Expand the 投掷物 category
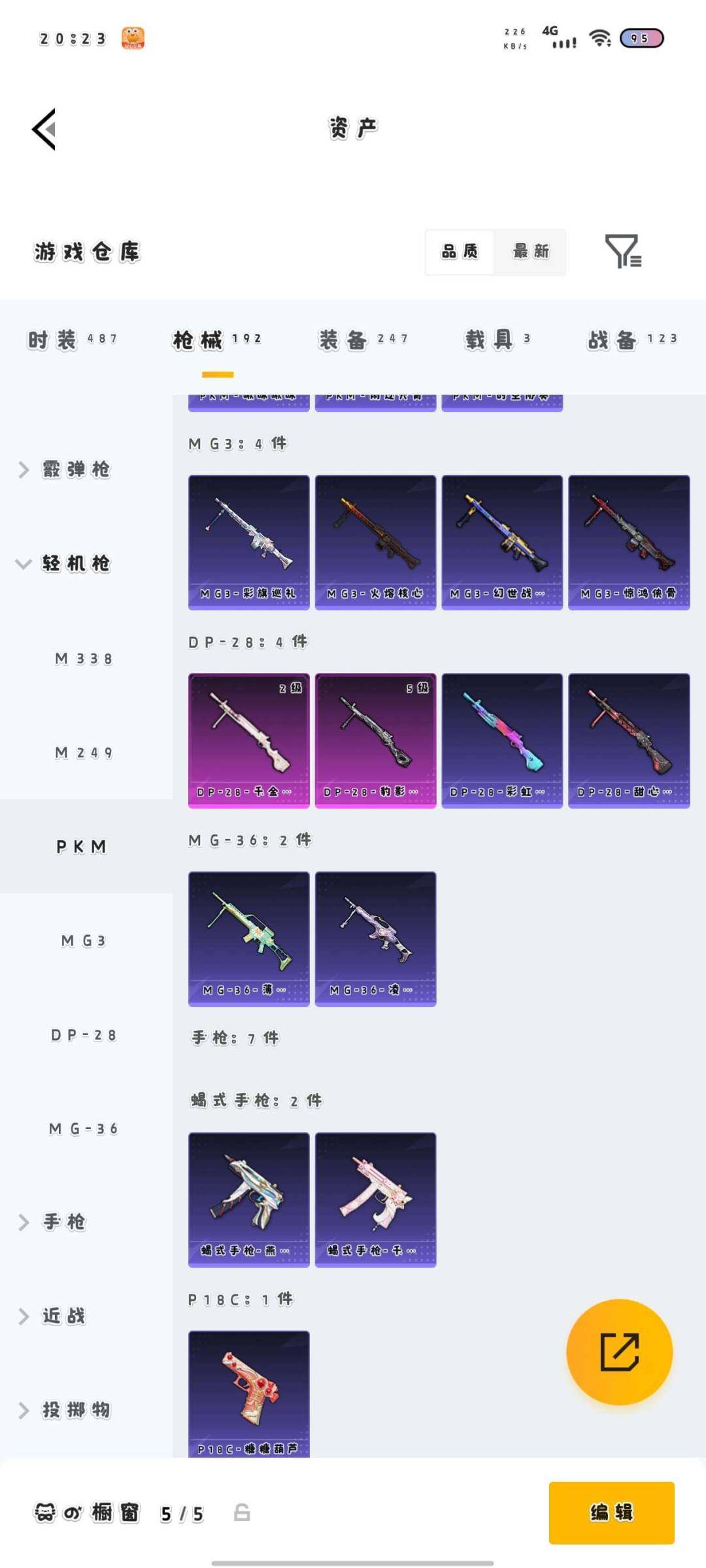706x1568 pixels. coord(65,1410)
